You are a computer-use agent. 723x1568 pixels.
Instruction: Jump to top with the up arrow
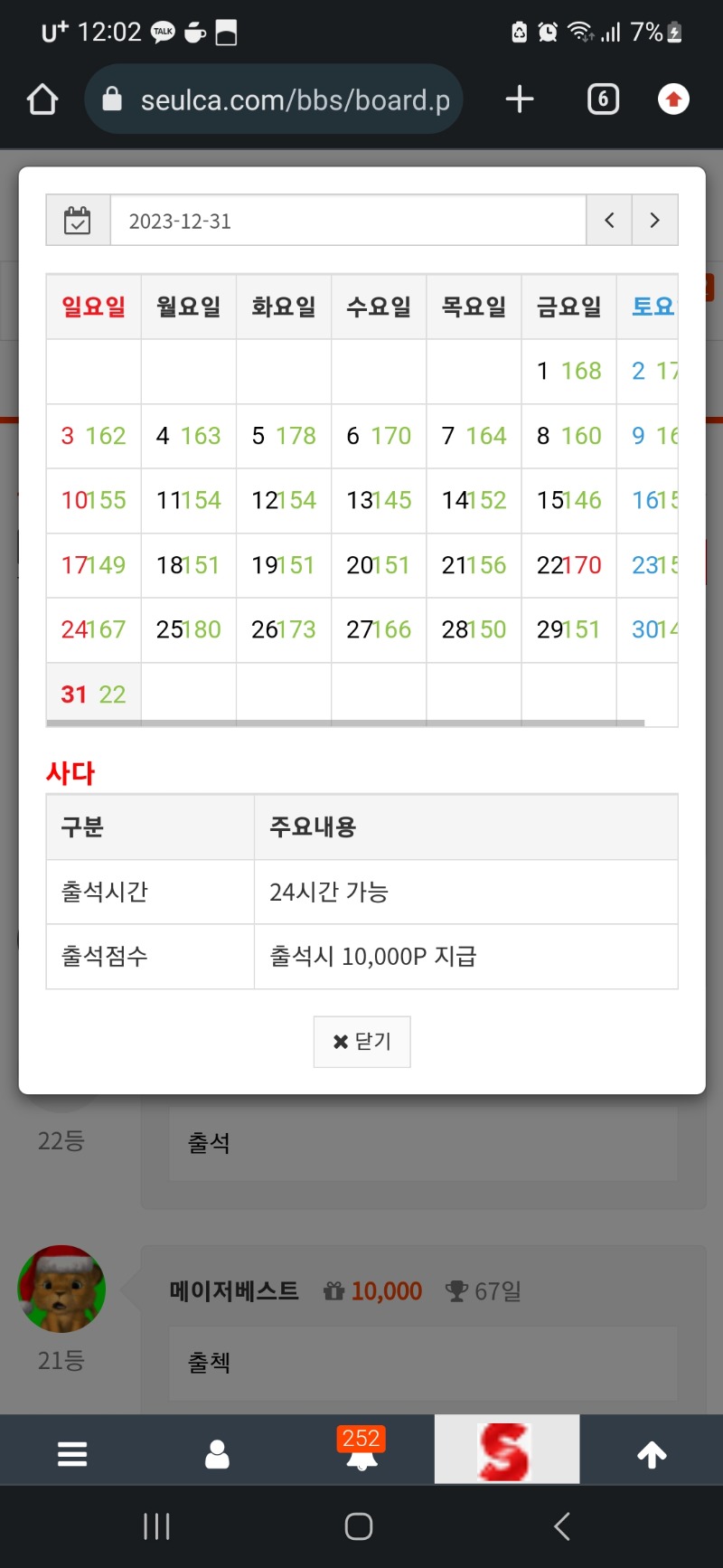pyautogui.click(x=652, y=1454)
